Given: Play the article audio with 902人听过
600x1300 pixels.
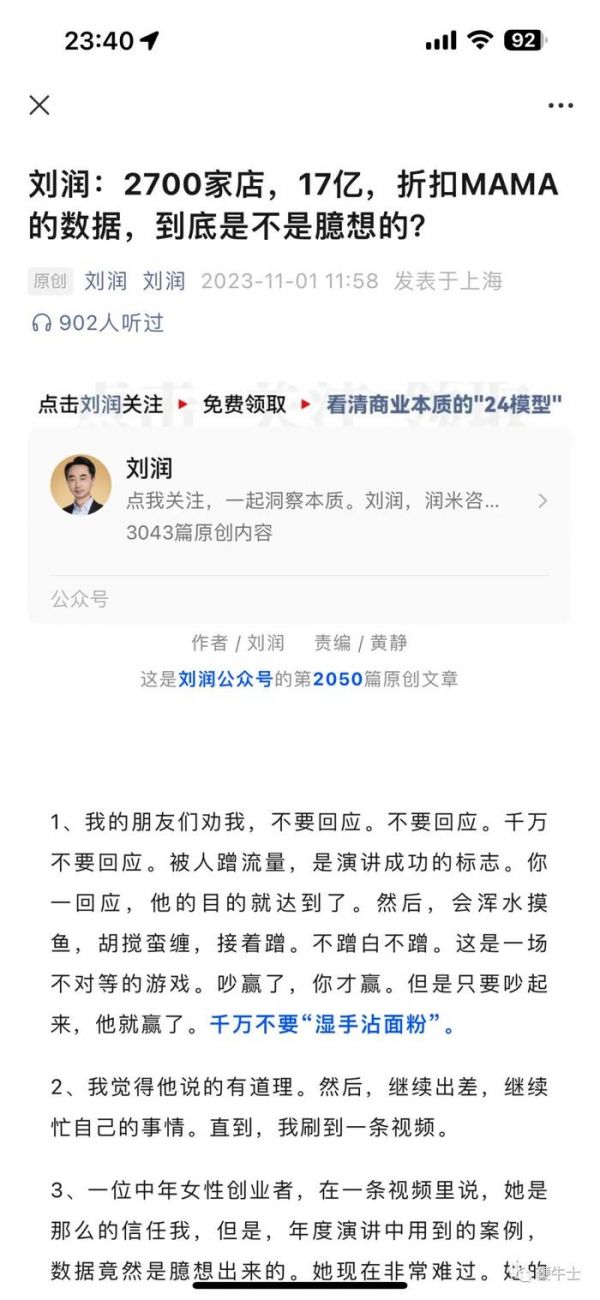Looking at the screenshot, I should (98, 323).
